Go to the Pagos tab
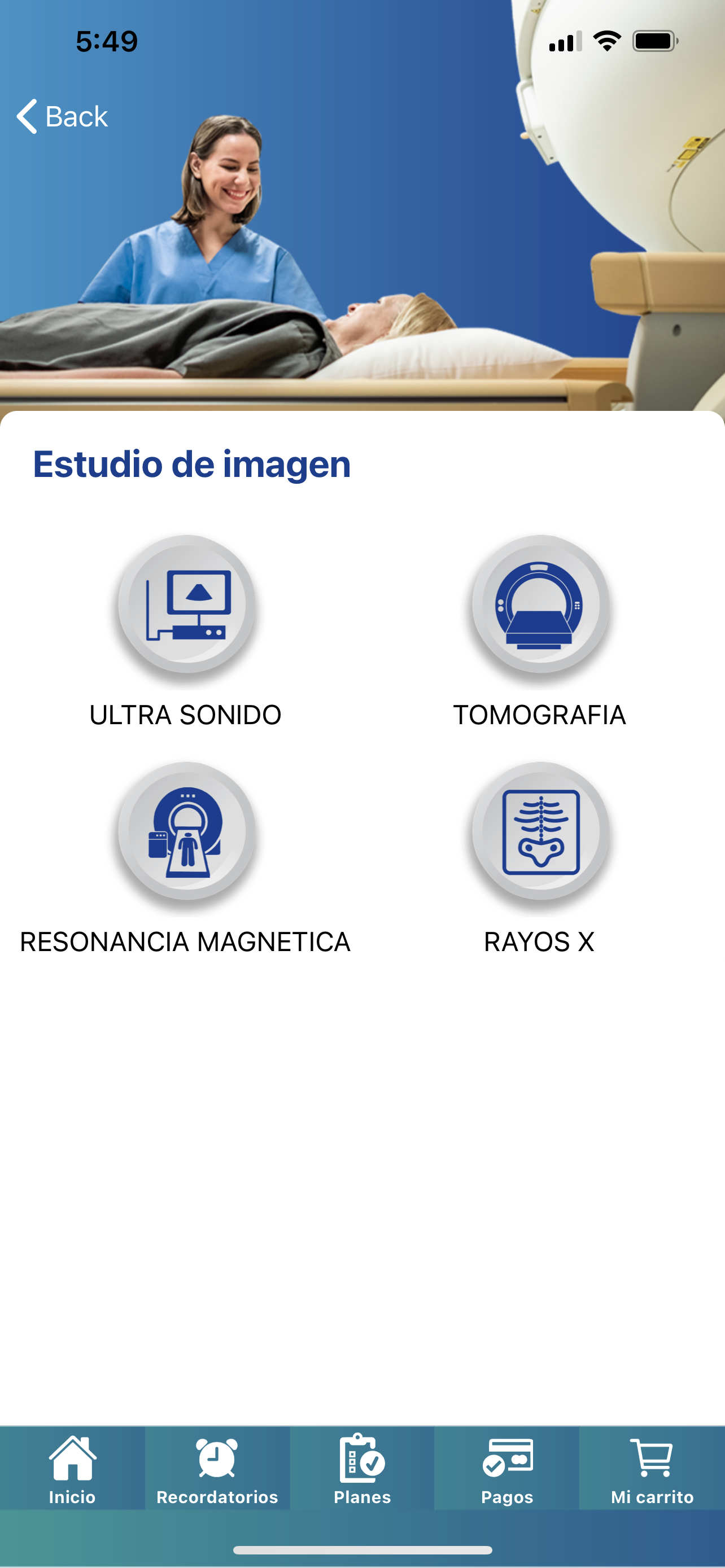The width and height of the screenshot is (725, 1568). (x=507, y=1468)
